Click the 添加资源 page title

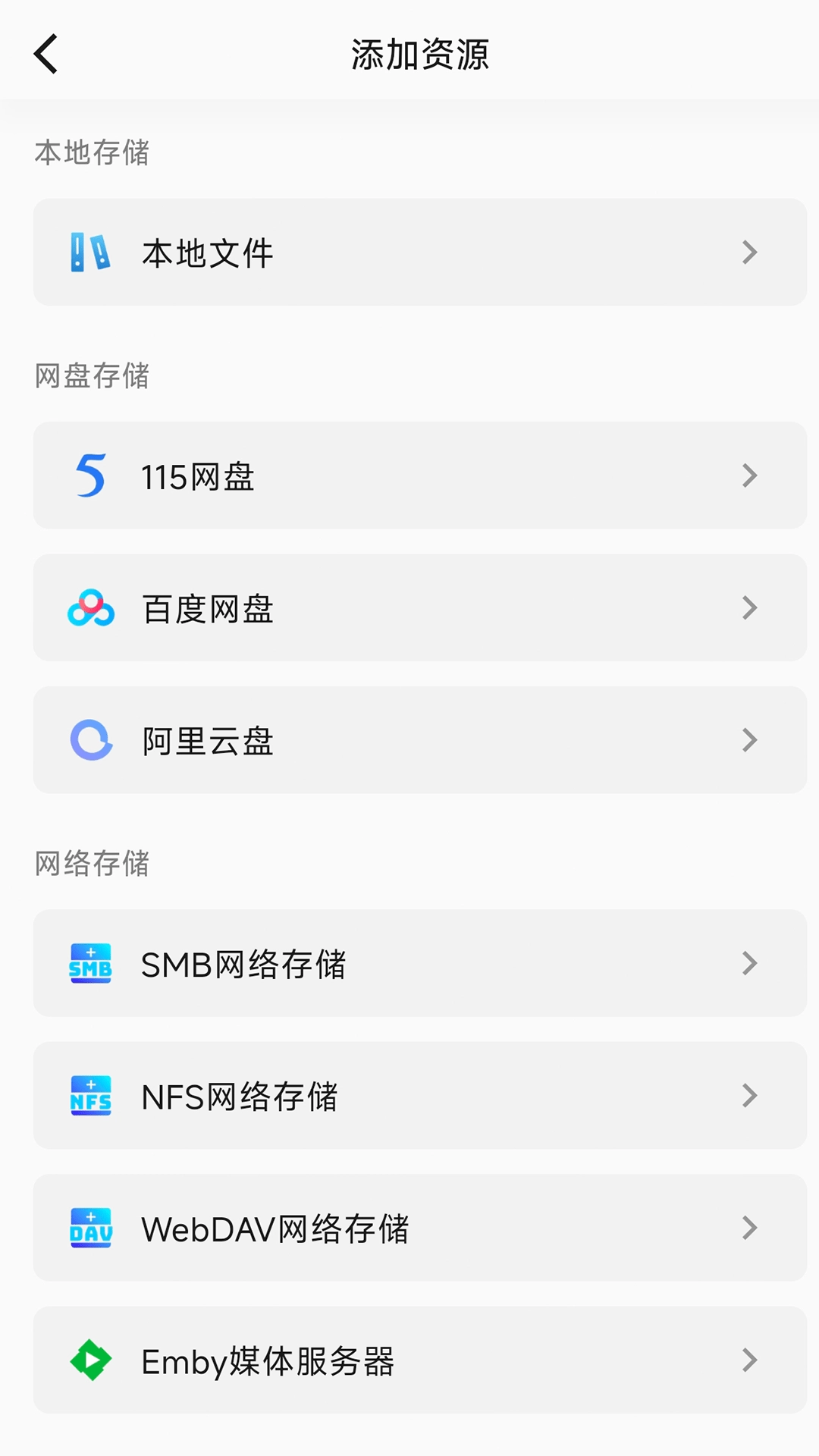(x=420, y=55)
